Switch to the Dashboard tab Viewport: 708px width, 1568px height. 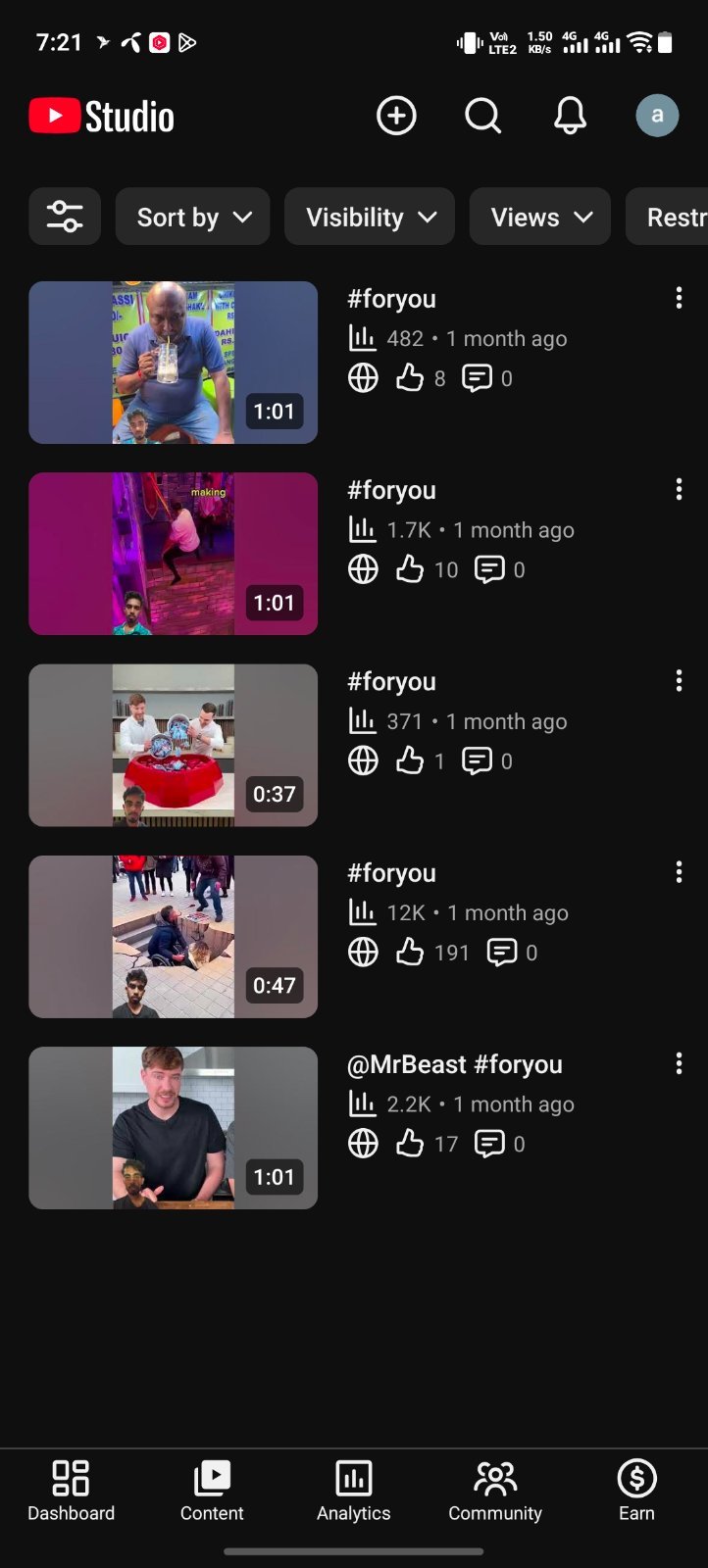(x=71, y=1491)
